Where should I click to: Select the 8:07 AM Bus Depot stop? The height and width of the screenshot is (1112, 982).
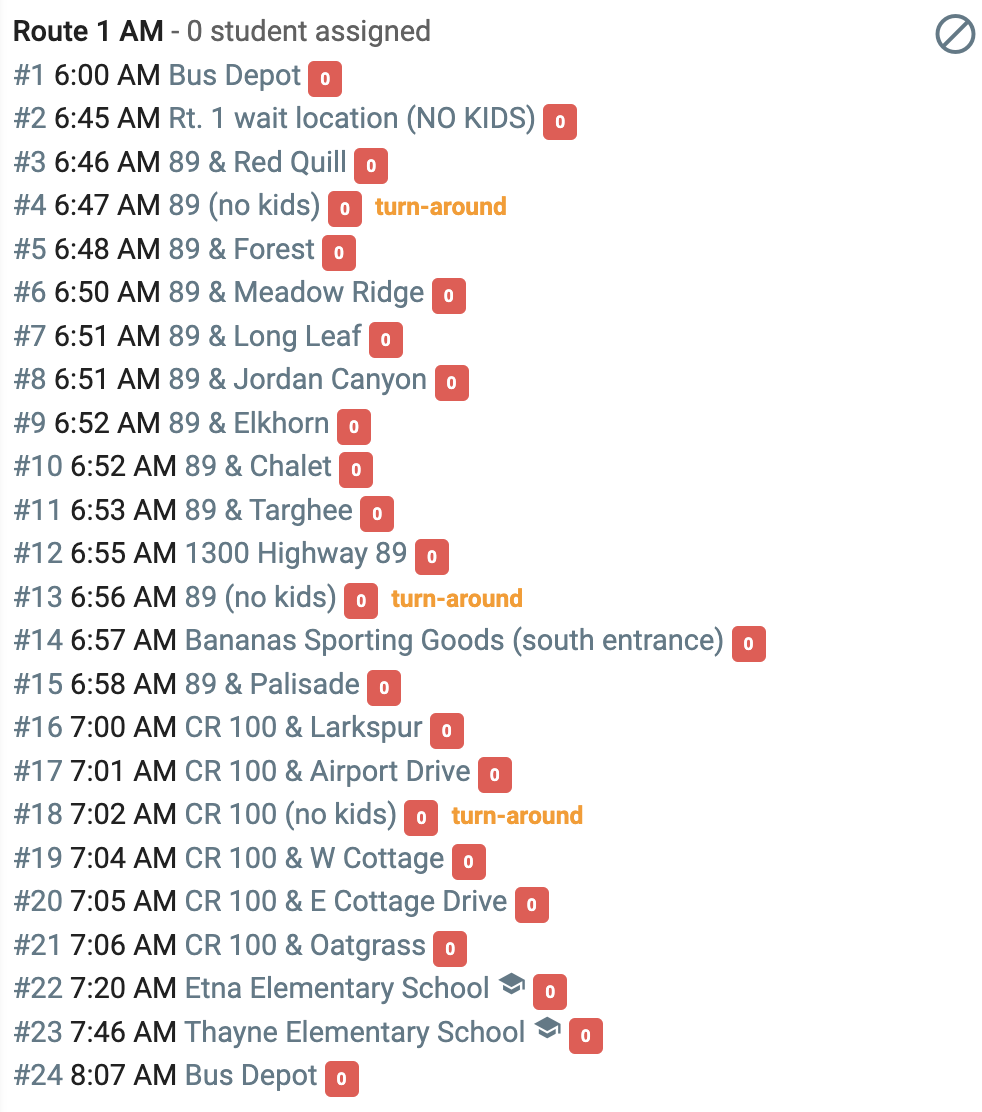click(x=251, y=1076)
